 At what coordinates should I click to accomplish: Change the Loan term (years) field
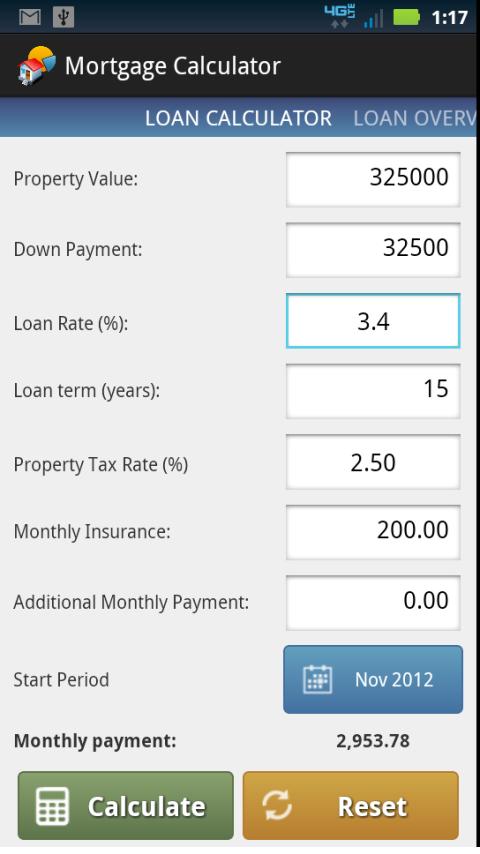(x=373, y=391)
